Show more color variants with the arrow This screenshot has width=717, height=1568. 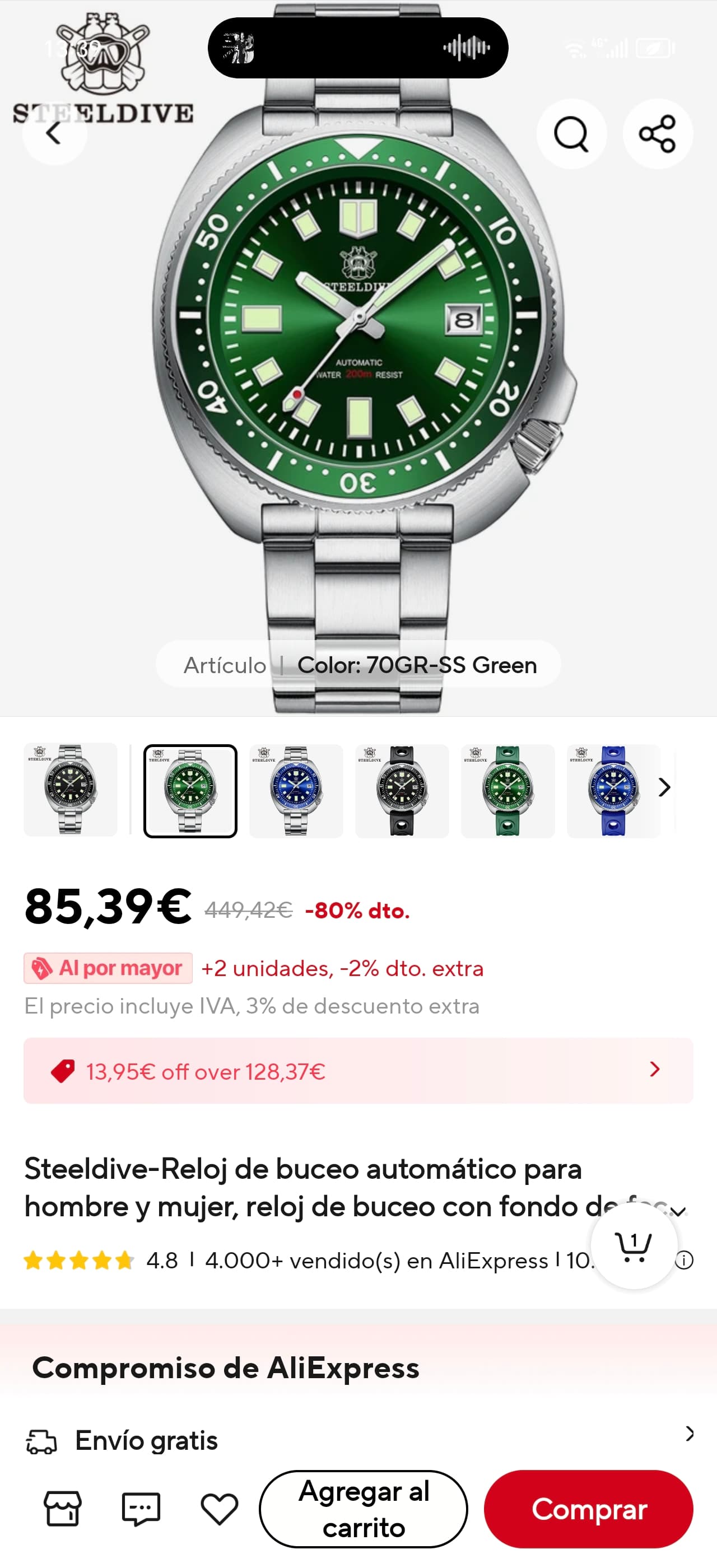pyautogui.click(x=665, y=788)
